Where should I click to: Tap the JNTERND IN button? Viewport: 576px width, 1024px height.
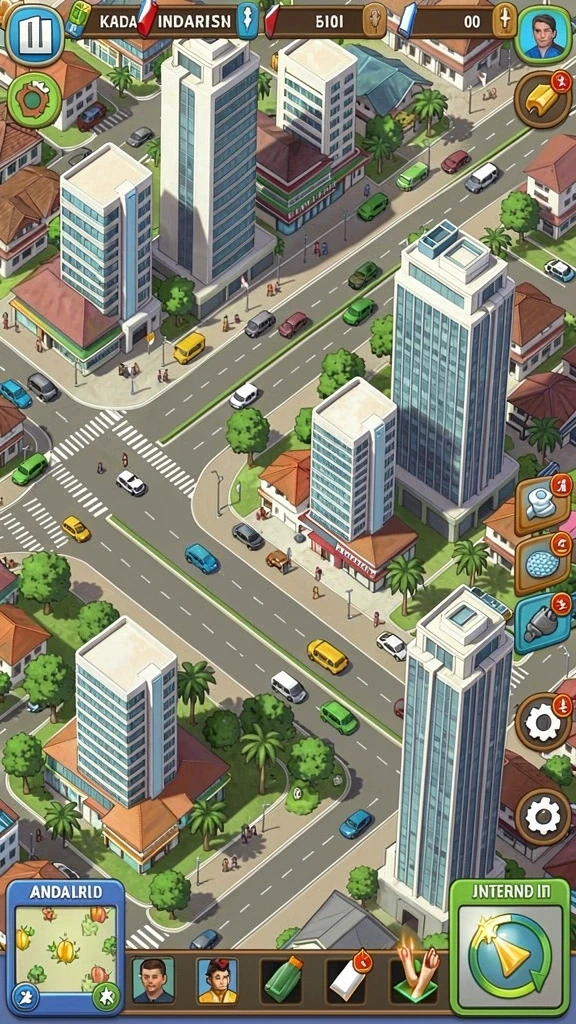tap(509, 947)
